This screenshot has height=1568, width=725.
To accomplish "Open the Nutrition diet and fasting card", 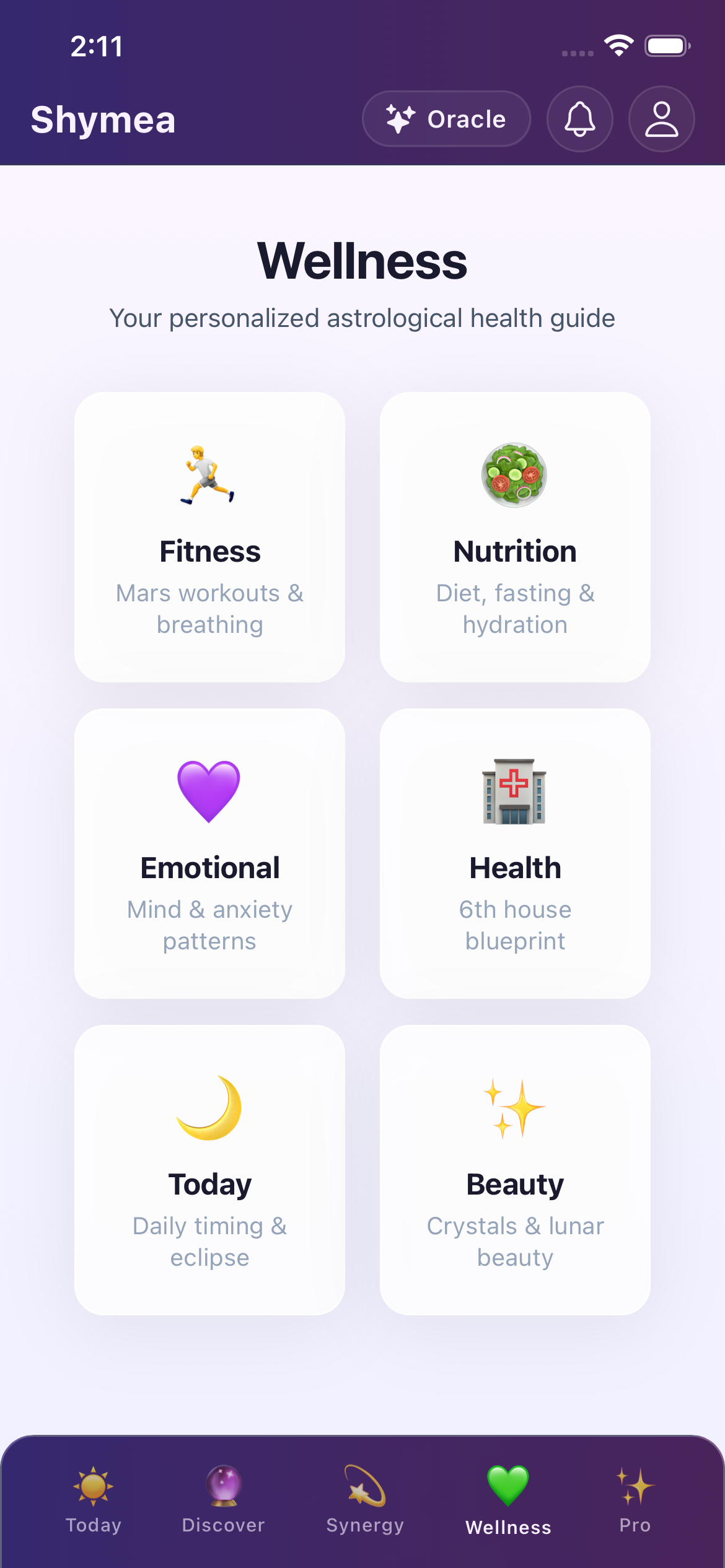I will click(x=514, y=536).
